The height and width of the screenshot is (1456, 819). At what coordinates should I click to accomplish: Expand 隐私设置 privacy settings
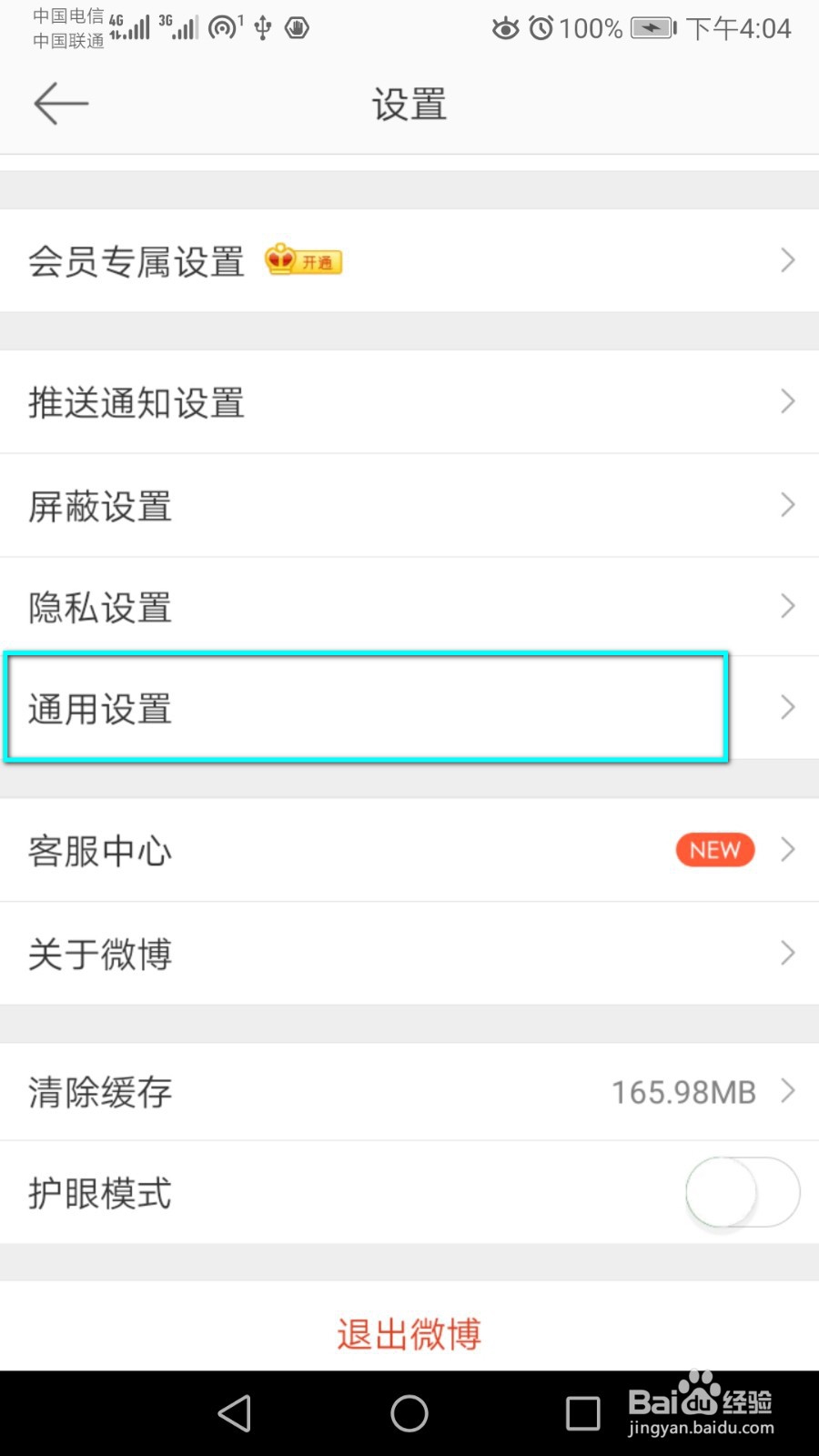pos(409,606)
